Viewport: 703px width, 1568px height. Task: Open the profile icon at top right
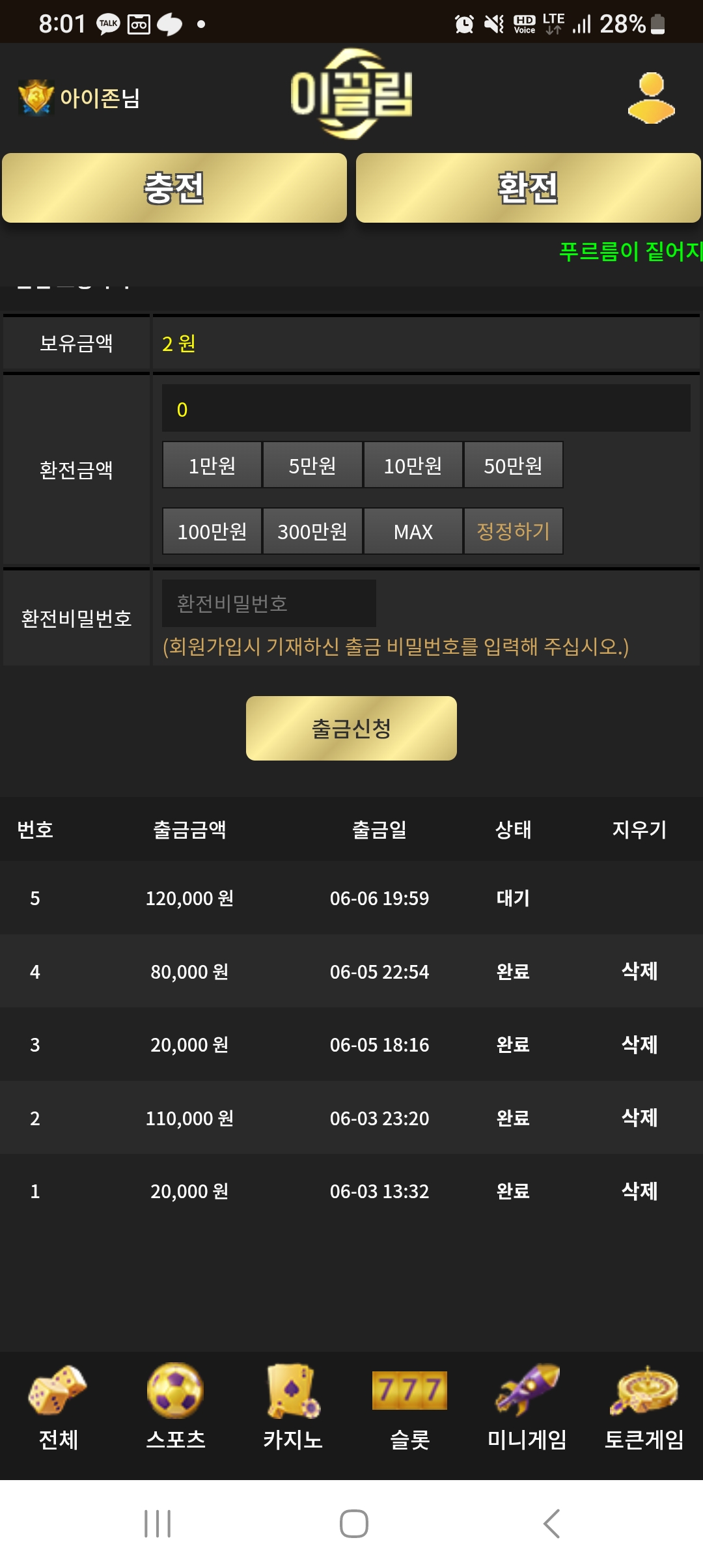pos(651,98)
